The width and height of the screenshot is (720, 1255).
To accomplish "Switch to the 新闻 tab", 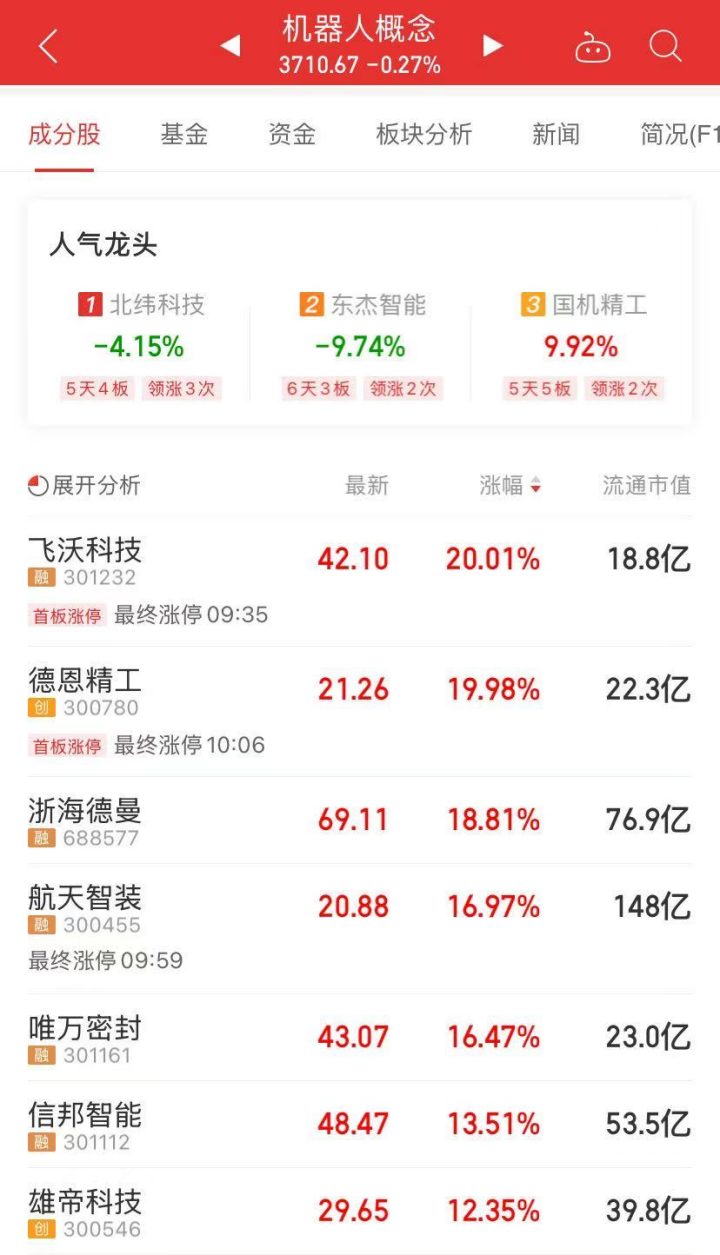I will click(556, 135).
